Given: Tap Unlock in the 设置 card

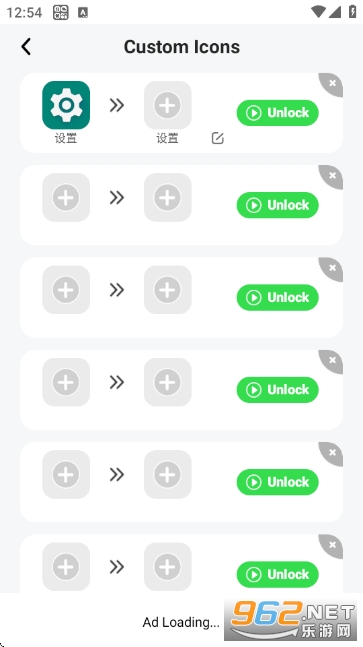Looking at the screenshot, I should [278, 113].
